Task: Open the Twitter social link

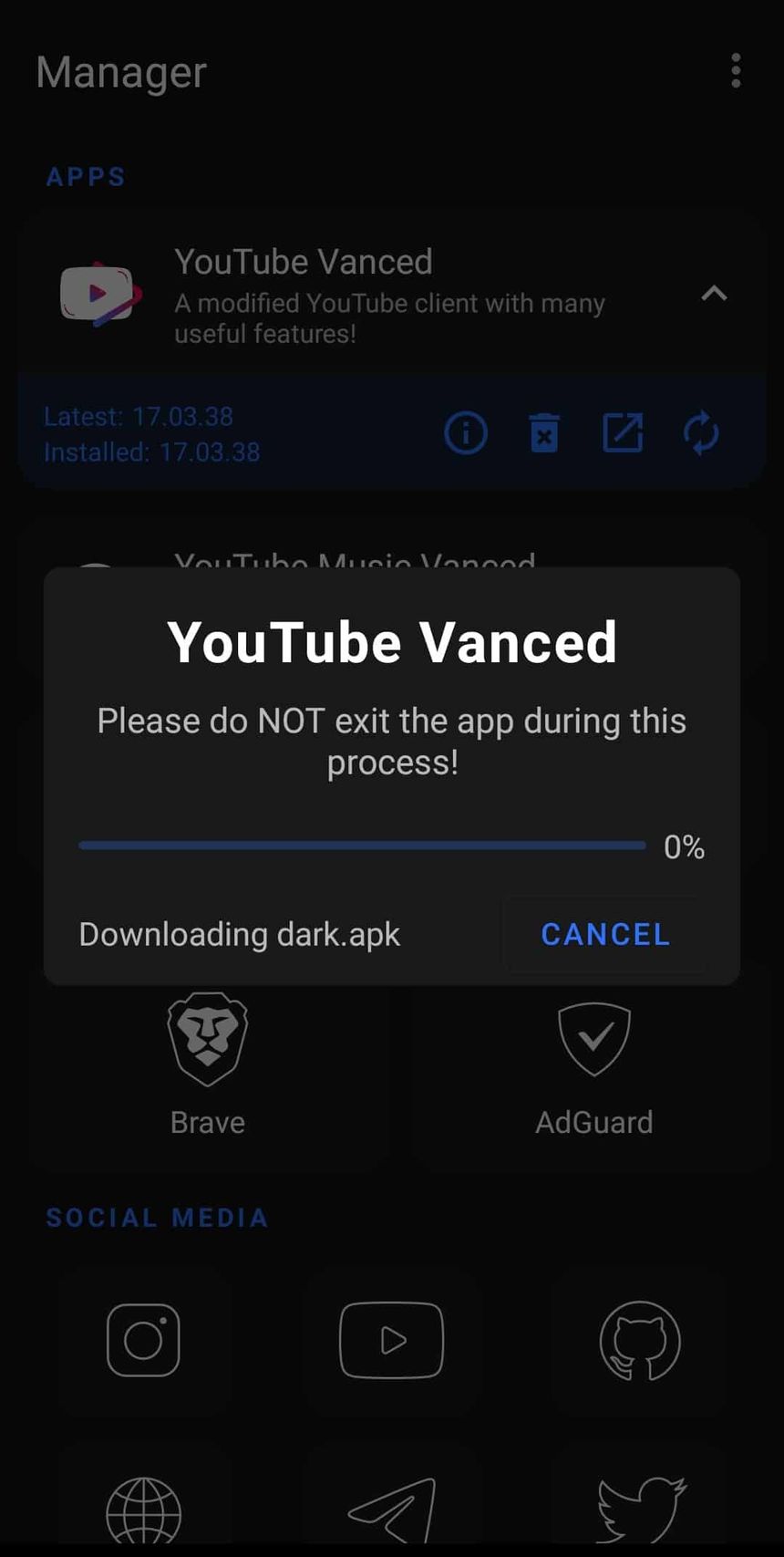Action: 640,1510
